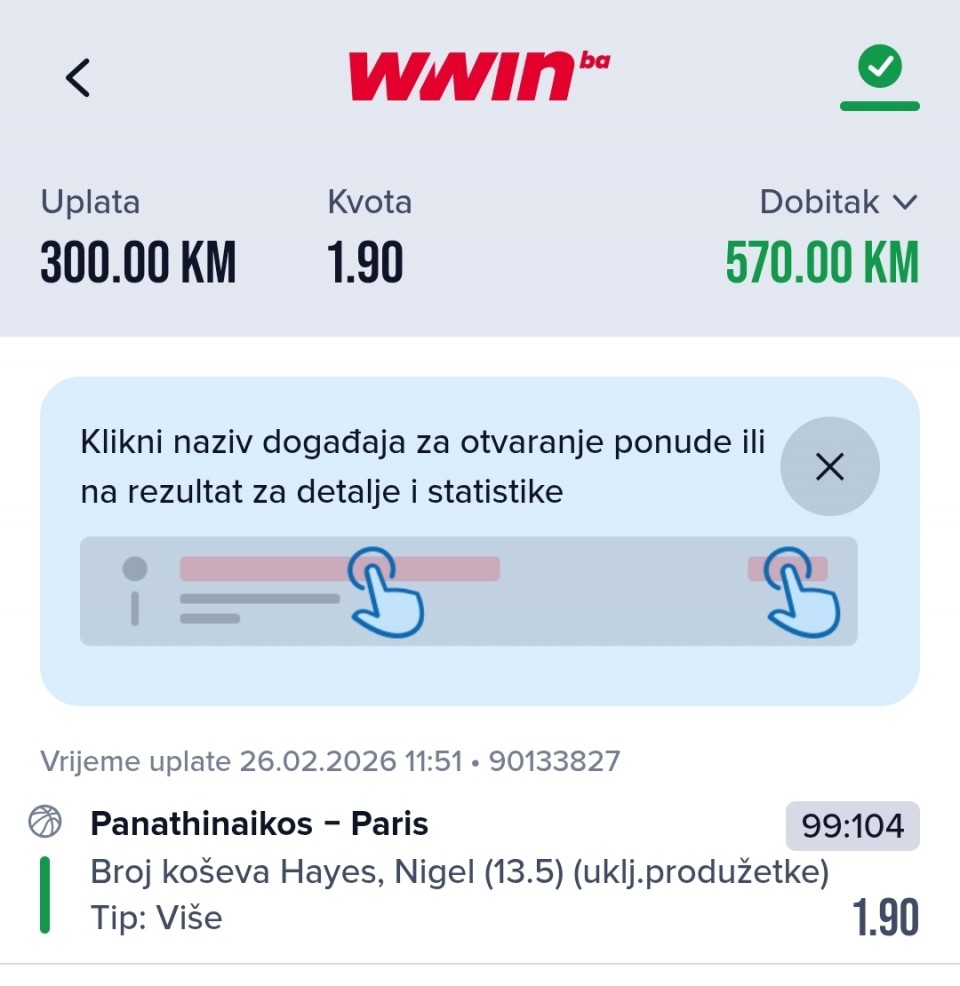
Task: Go back using the top arrow
Action: coord(78,77)
